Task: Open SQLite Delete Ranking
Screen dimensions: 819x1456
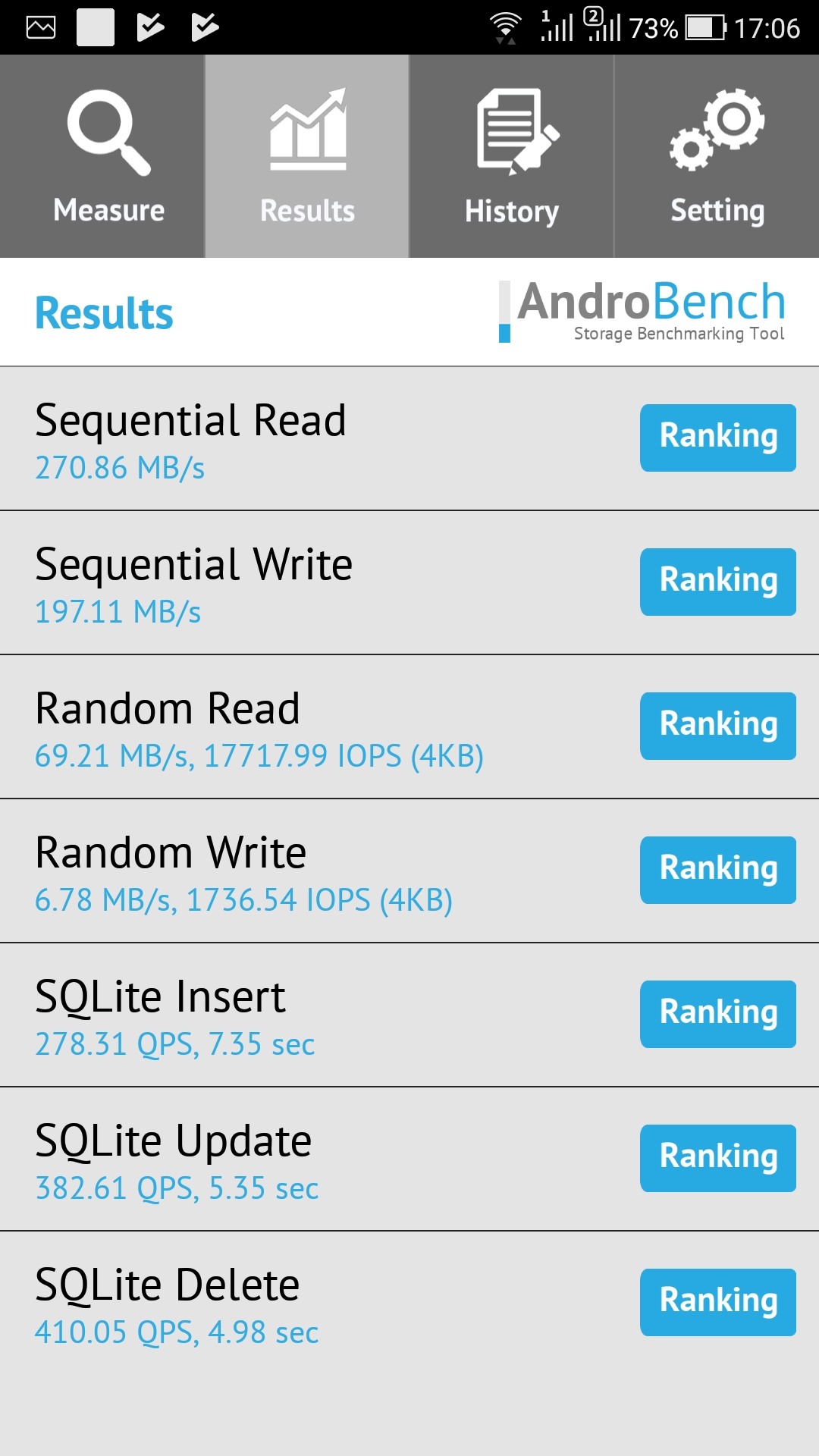Action: (x=717, y=1302)
